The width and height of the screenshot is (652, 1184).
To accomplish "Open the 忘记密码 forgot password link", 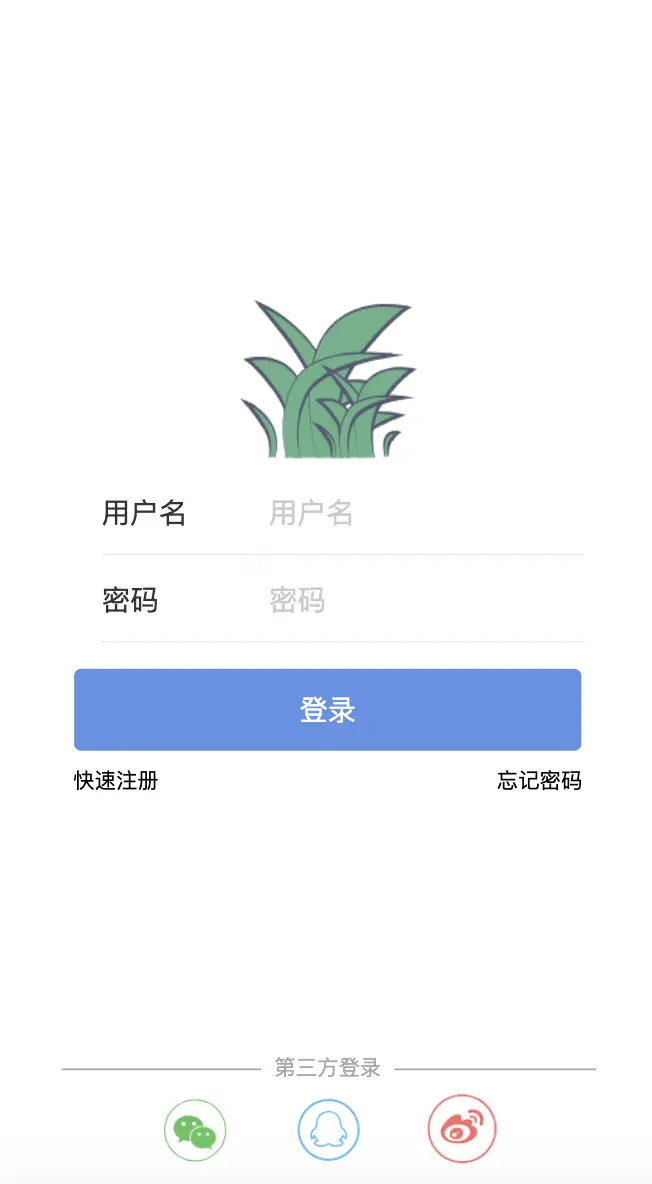I will pyautogui.click(x=539, y=781).
